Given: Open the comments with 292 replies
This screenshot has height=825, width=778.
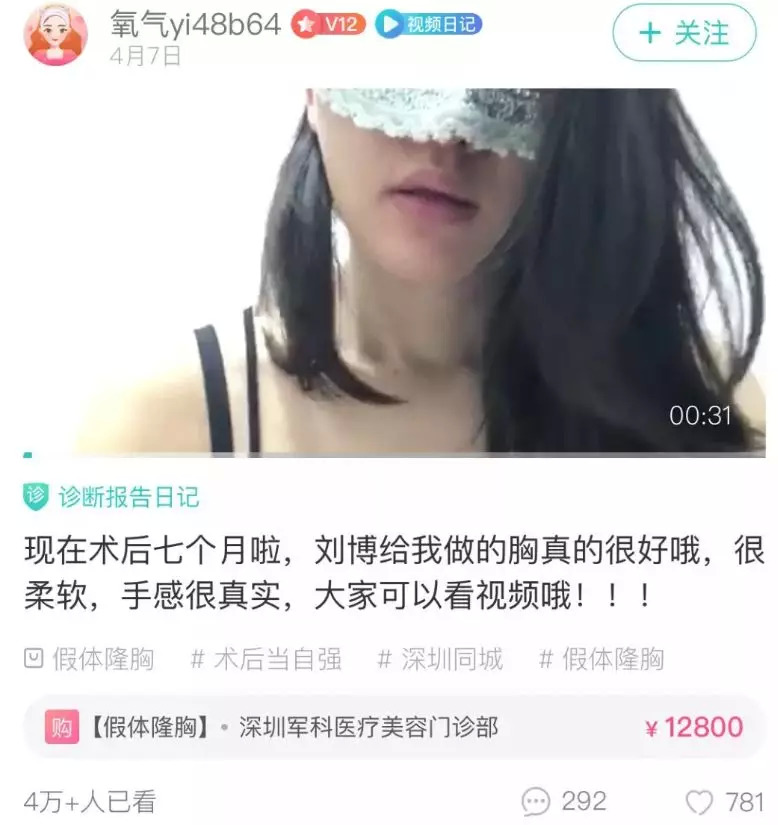Looking at the screenshot, I should point(564,801).
